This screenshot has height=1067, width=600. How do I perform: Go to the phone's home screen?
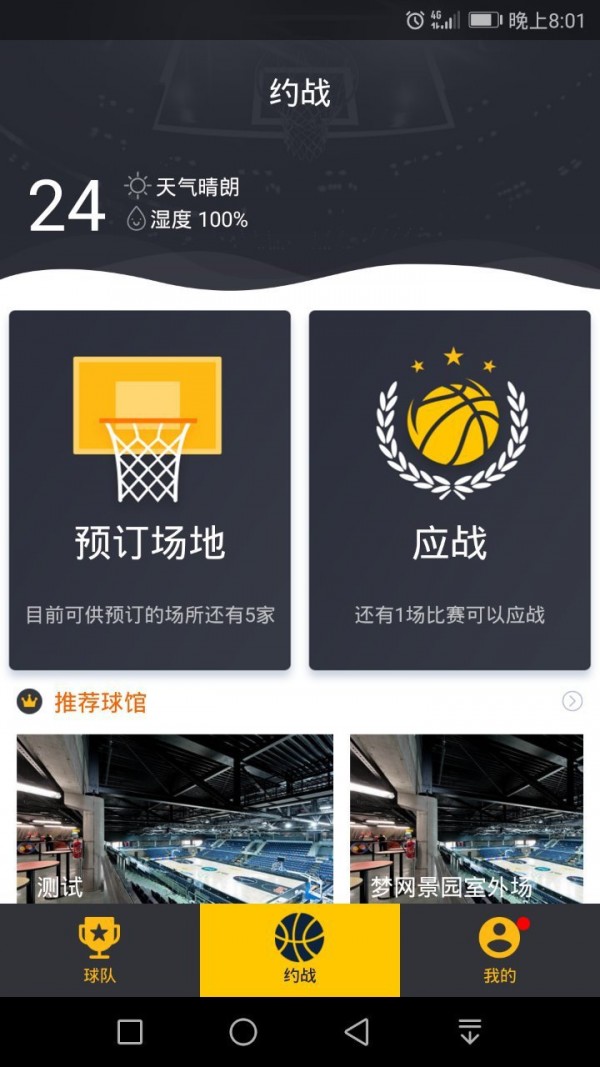click(243, 1032)
